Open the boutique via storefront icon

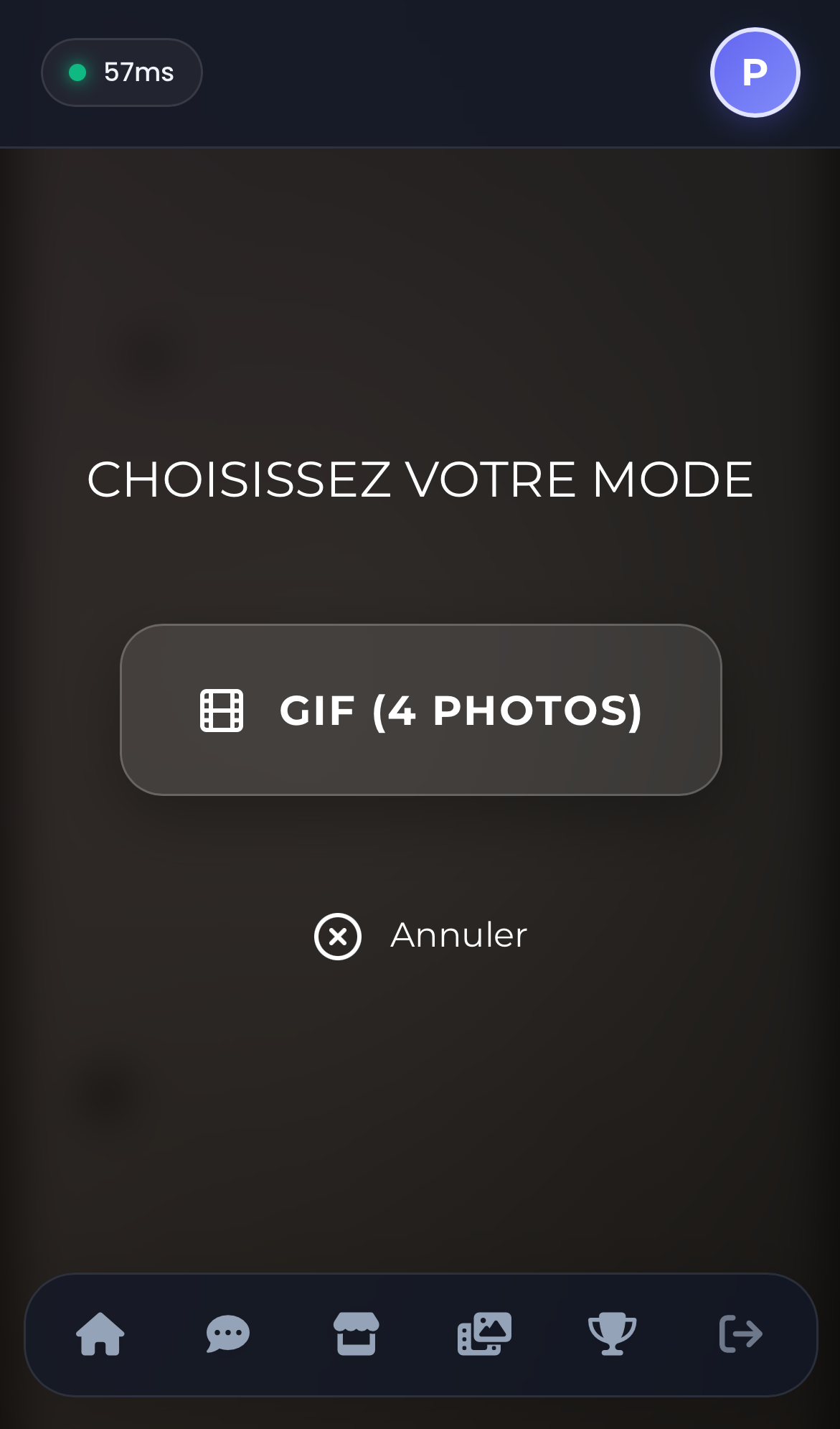(356, 1334)
